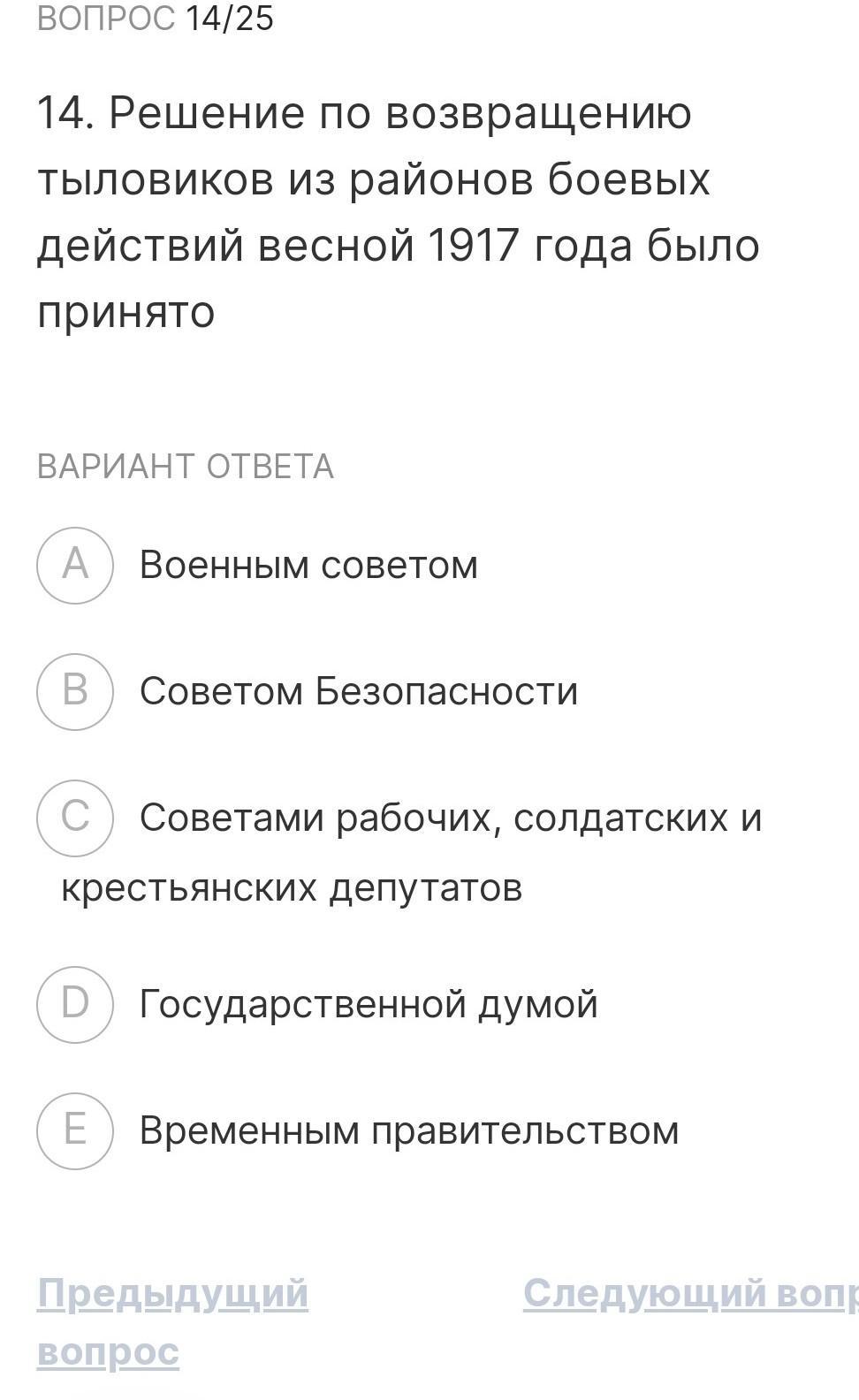Go to Предыдущий вопрос
This screenshot has width=859, height=1400.
[x=172, y=1321]
